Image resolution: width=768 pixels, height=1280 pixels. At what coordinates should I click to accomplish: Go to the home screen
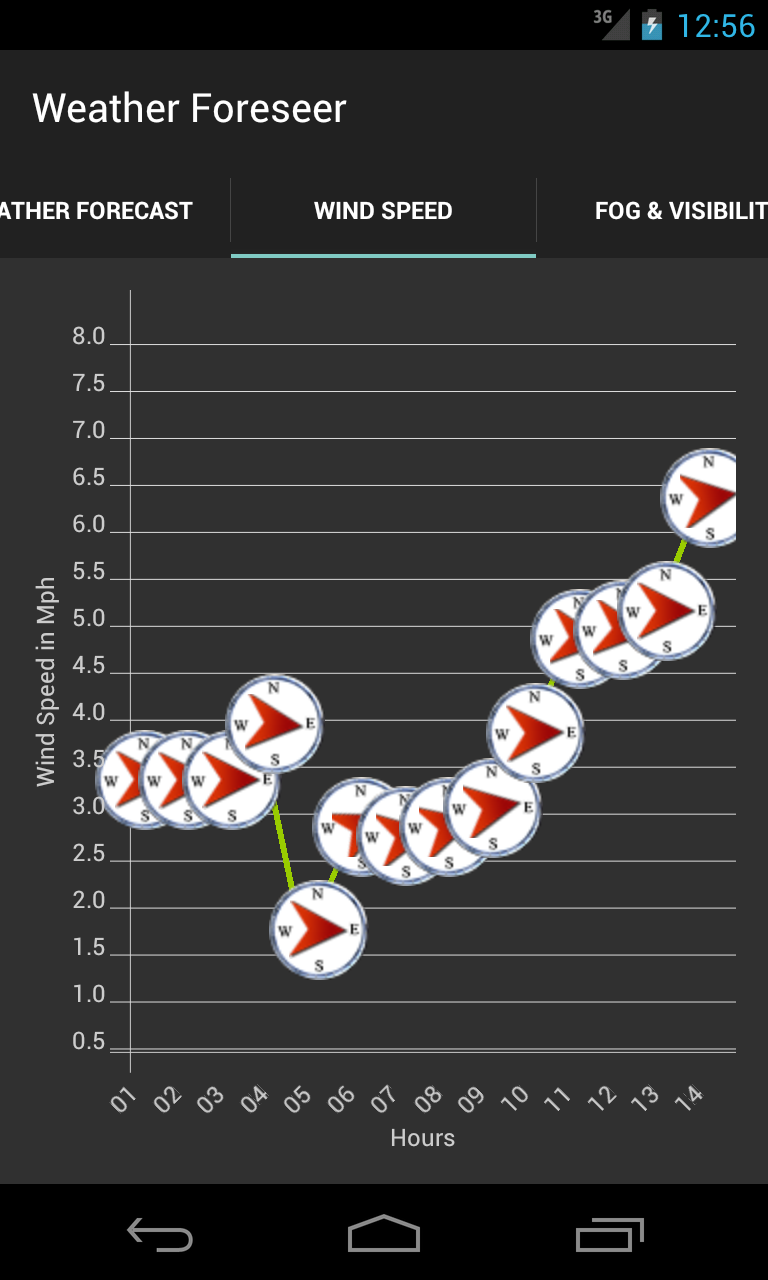[x=384, y=1234]
